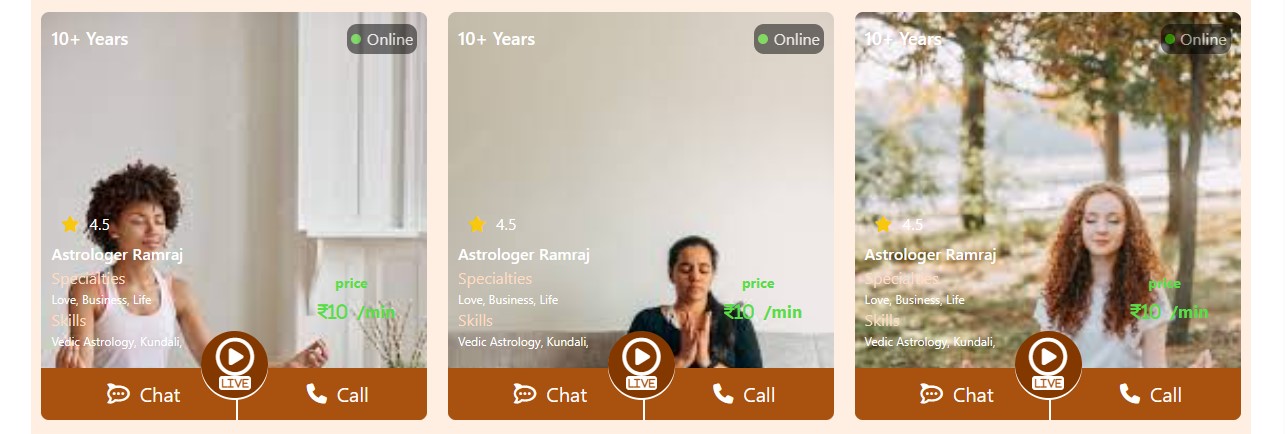The image size is (1285, 434).
Task: Call astrologer on card with dark curly-haired woman
Action: 338,395
